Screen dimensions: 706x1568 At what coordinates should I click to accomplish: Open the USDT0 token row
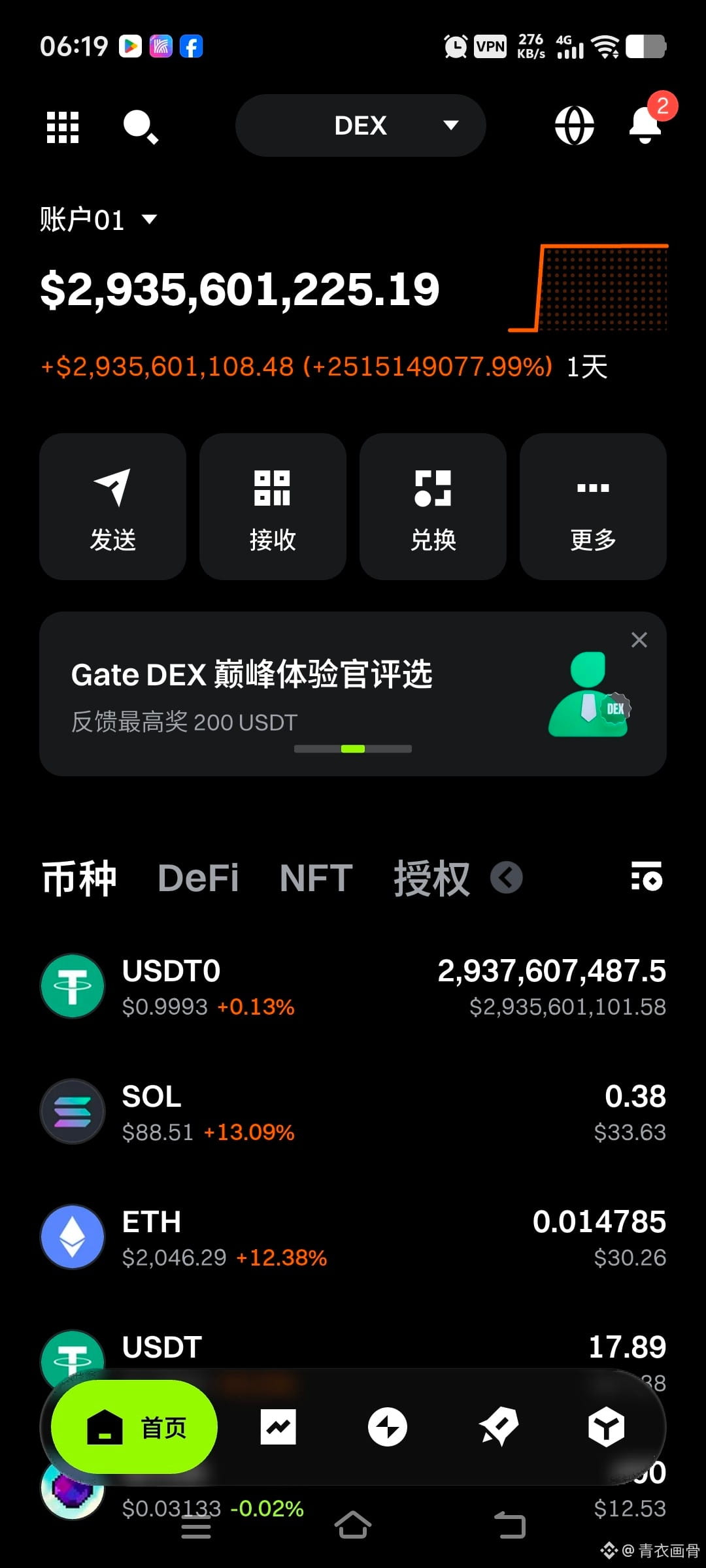[353, 987]
